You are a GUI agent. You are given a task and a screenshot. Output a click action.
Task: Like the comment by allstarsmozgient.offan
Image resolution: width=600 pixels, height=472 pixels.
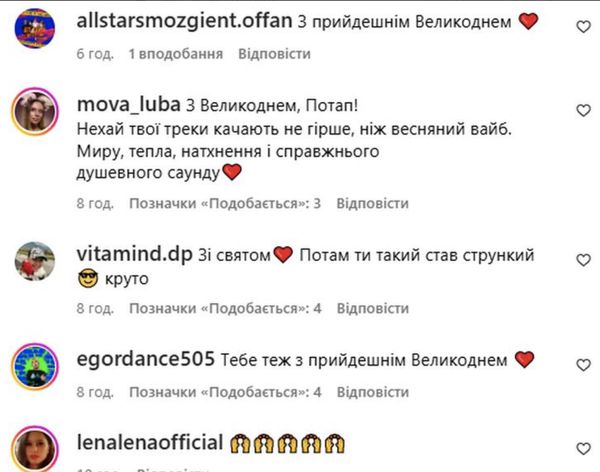[x=583, y=27]
